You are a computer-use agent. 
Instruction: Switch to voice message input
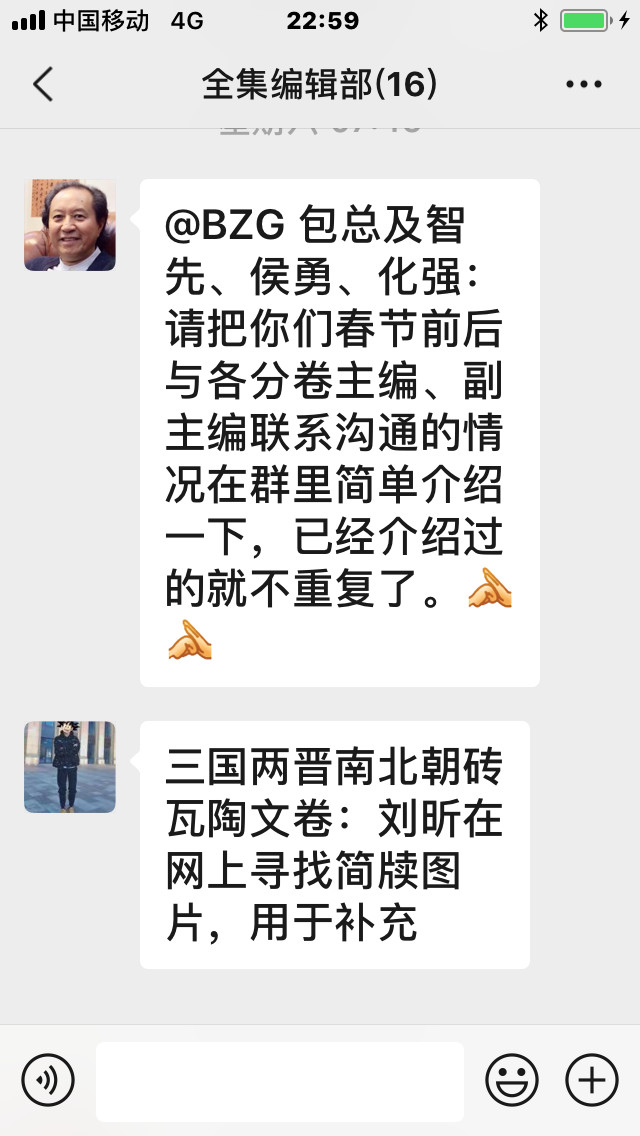point(48,1080)
